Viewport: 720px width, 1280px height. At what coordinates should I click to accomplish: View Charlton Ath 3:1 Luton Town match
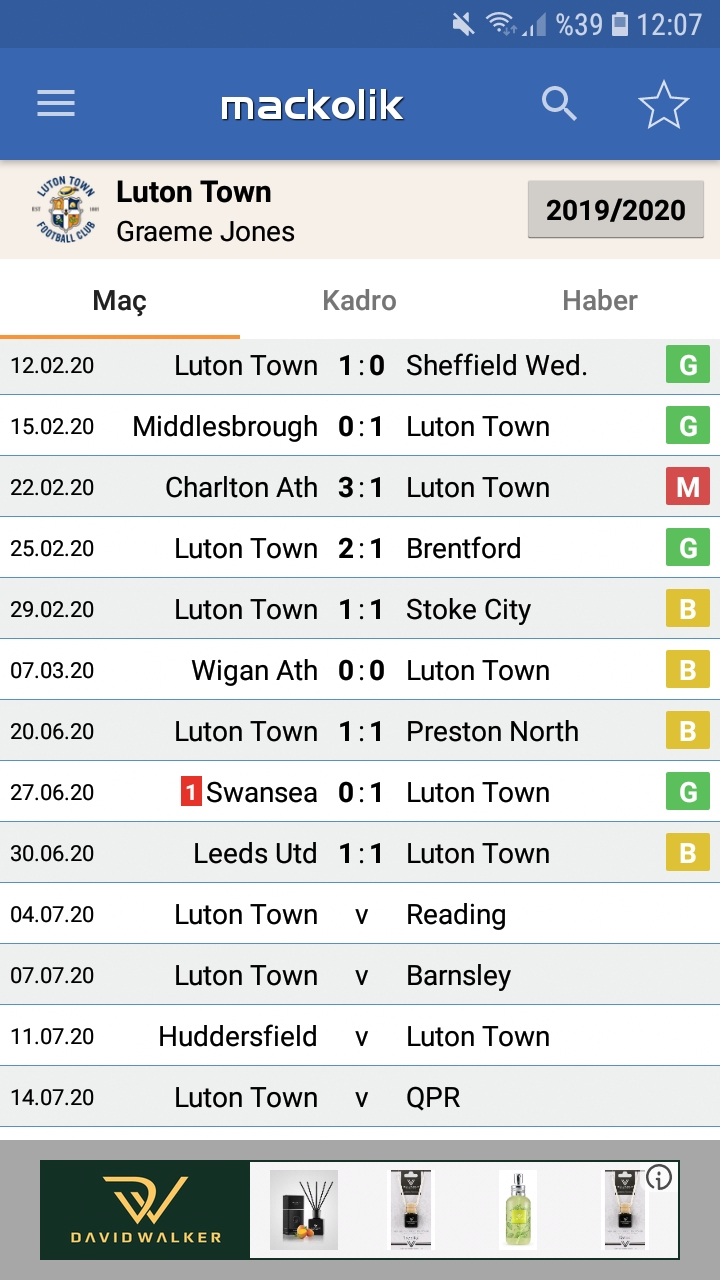[360, 487]
